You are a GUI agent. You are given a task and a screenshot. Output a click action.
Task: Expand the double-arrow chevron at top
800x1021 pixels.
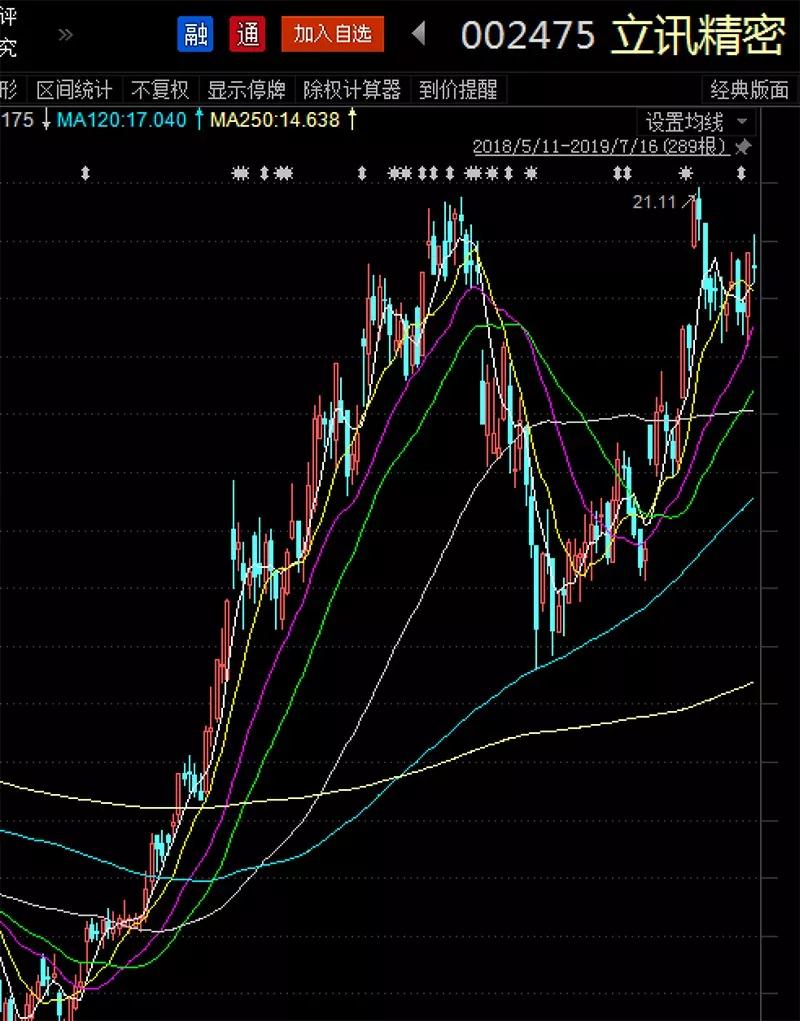tap(65, 34)
